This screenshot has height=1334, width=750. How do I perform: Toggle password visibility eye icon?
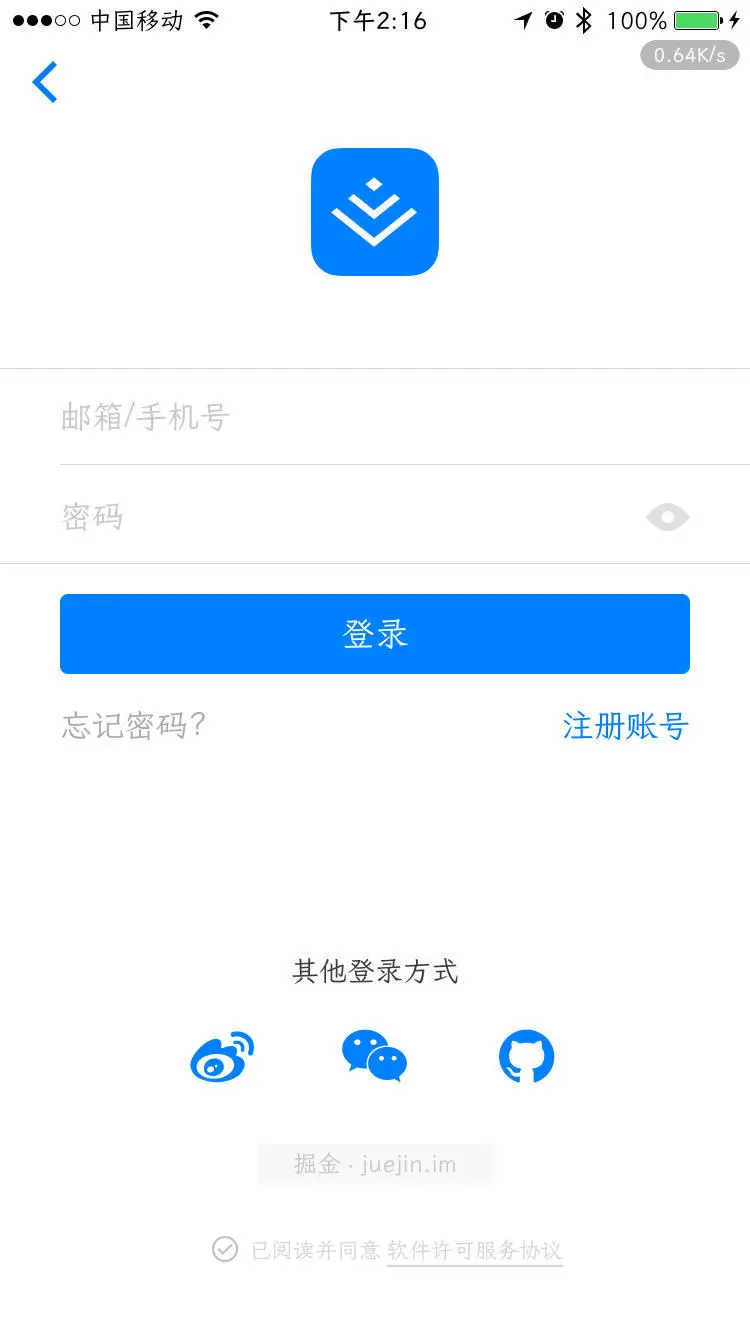tap(668, 517)
